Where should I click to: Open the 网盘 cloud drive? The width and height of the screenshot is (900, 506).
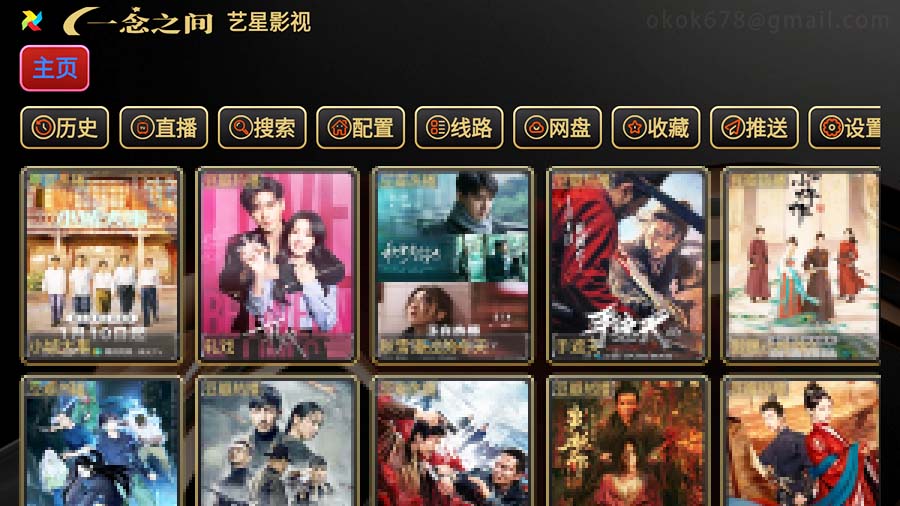coord(558,128)
